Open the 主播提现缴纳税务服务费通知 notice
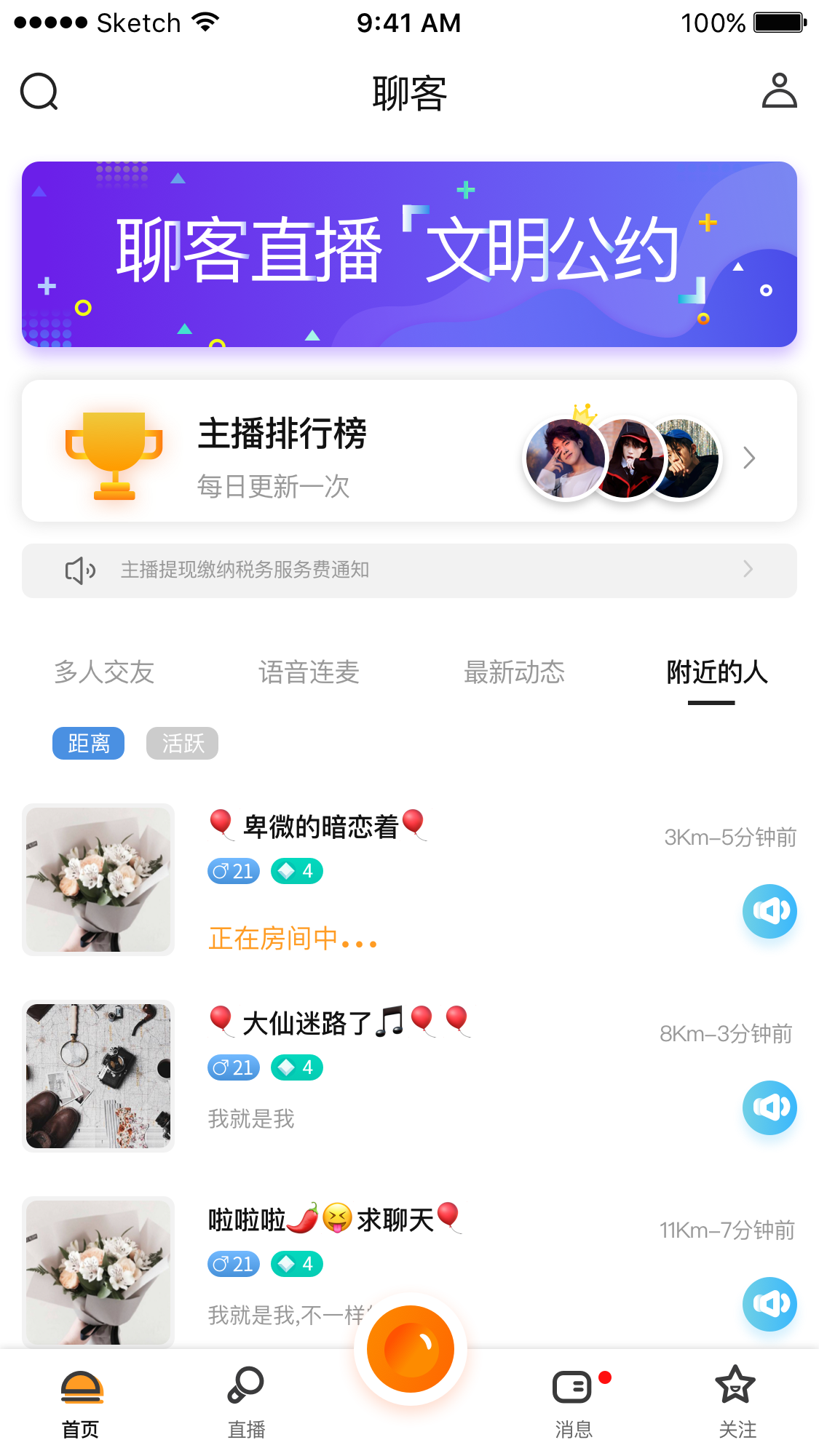The width and height of the screenshot is (819, 1456). 409,570
